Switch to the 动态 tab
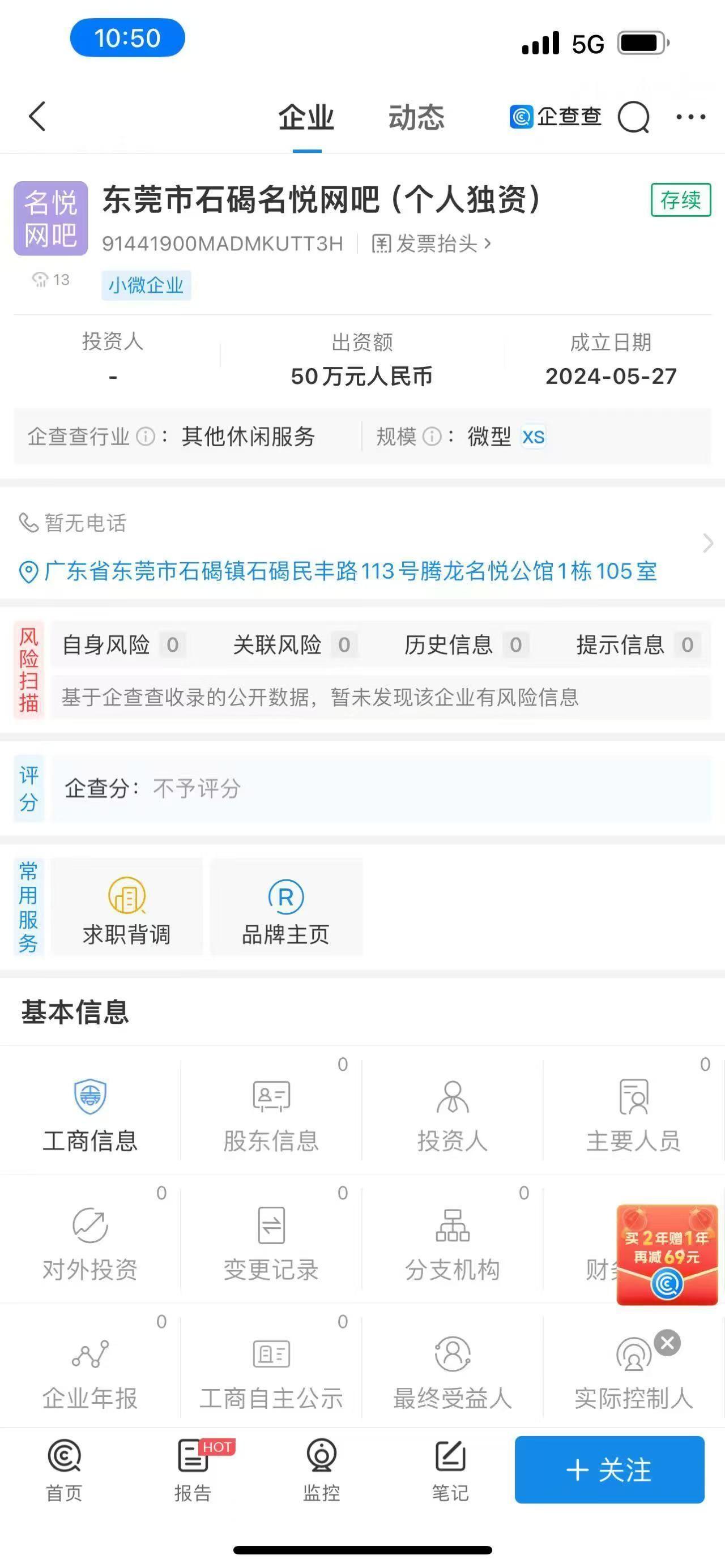 point(416,117)
